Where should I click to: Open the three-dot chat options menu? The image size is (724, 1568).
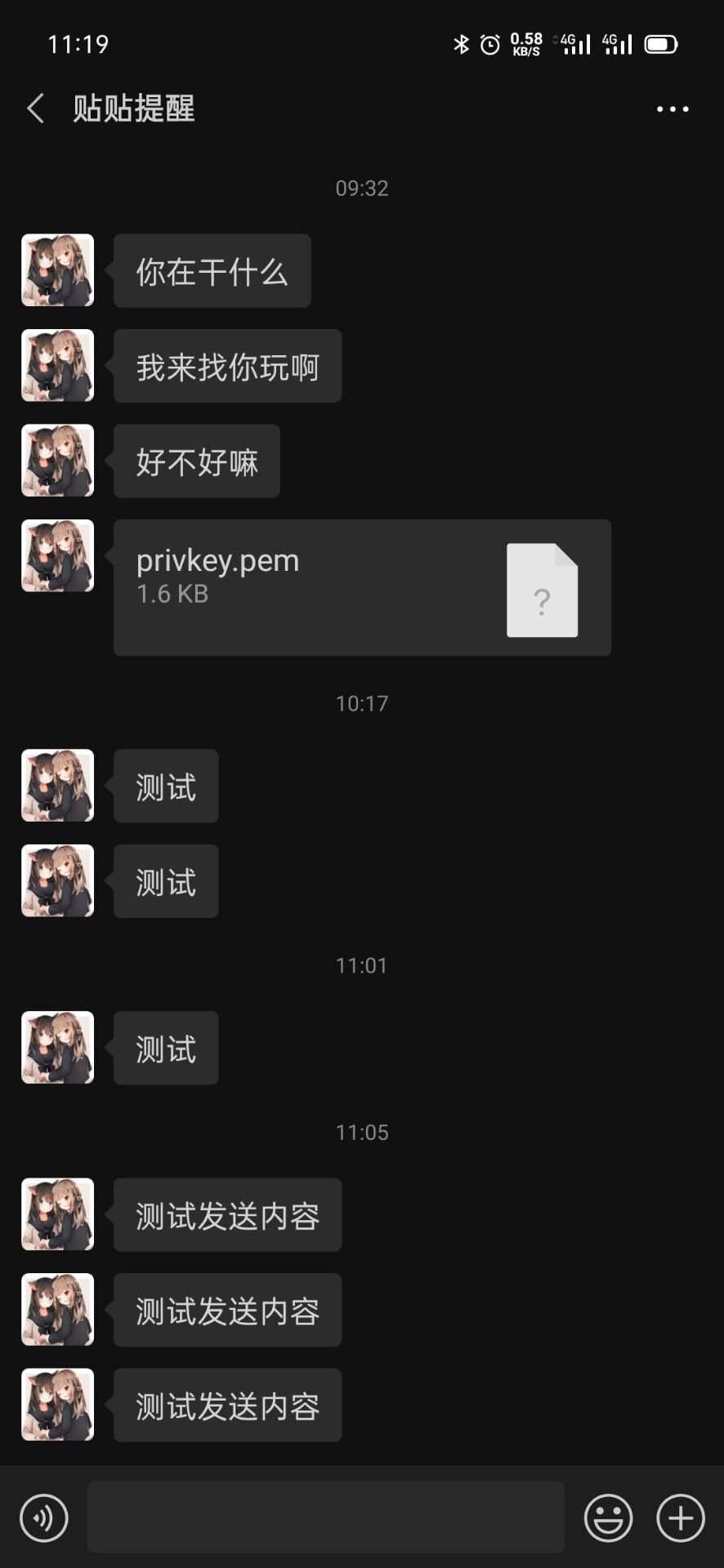click(673, 109)
